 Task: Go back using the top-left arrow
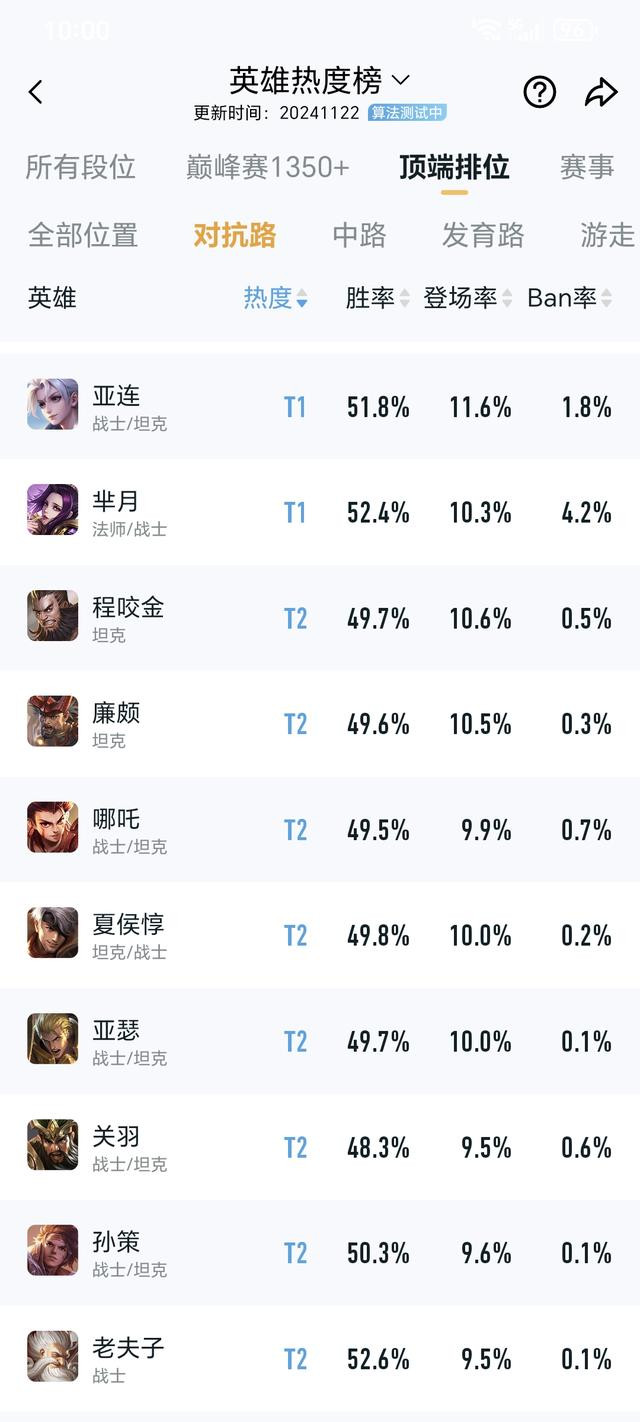click(36, 93)
